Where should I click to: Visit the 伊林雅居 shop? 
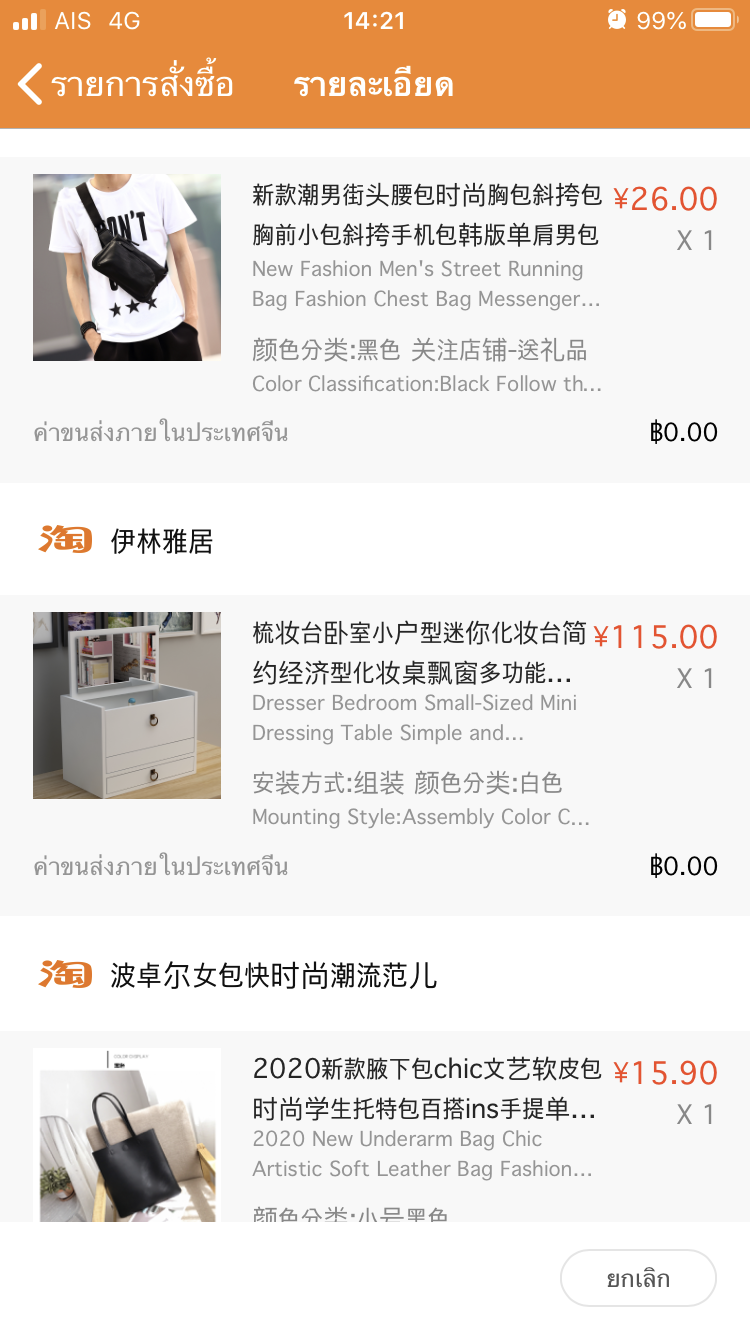[162, 541]
